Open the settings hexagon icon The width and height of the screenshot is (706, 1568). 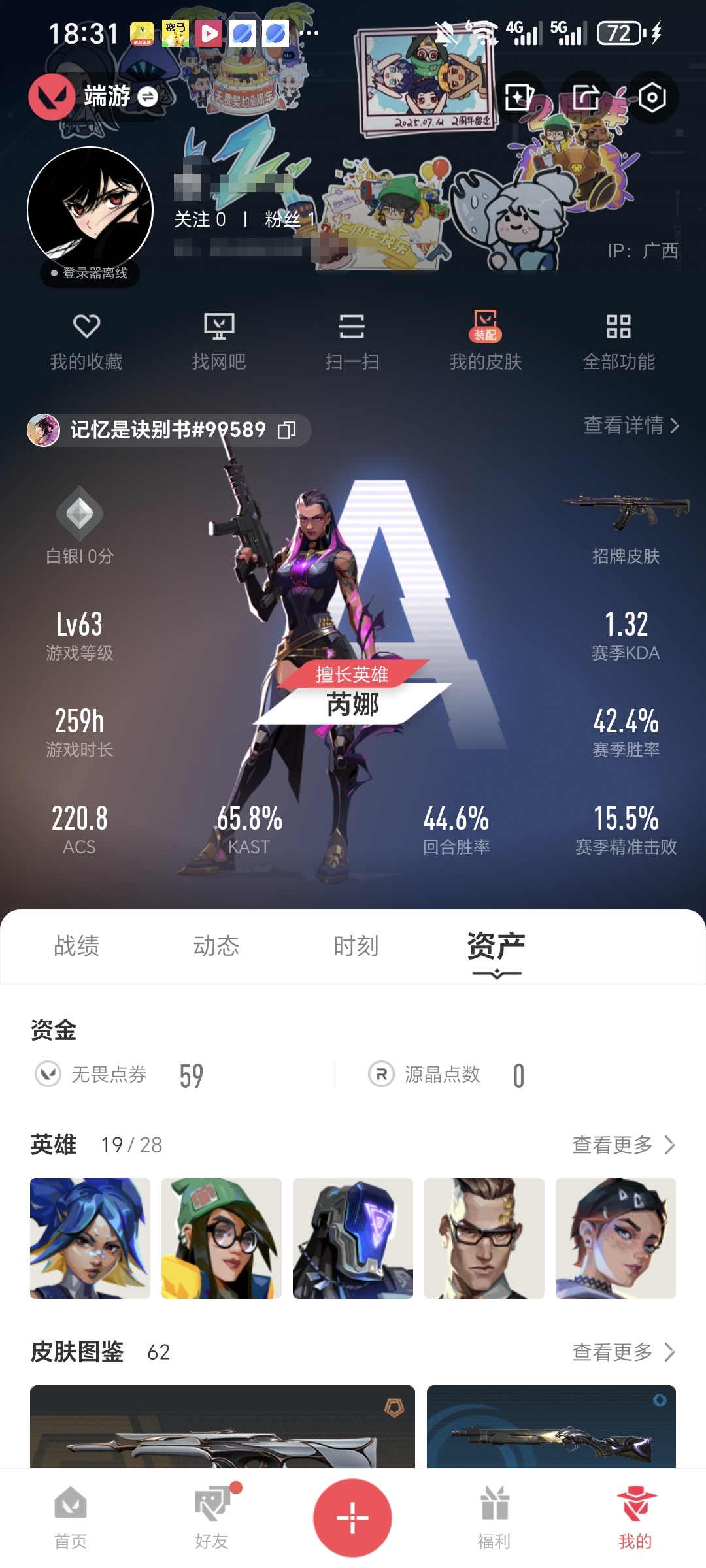(x=652, y=98)
